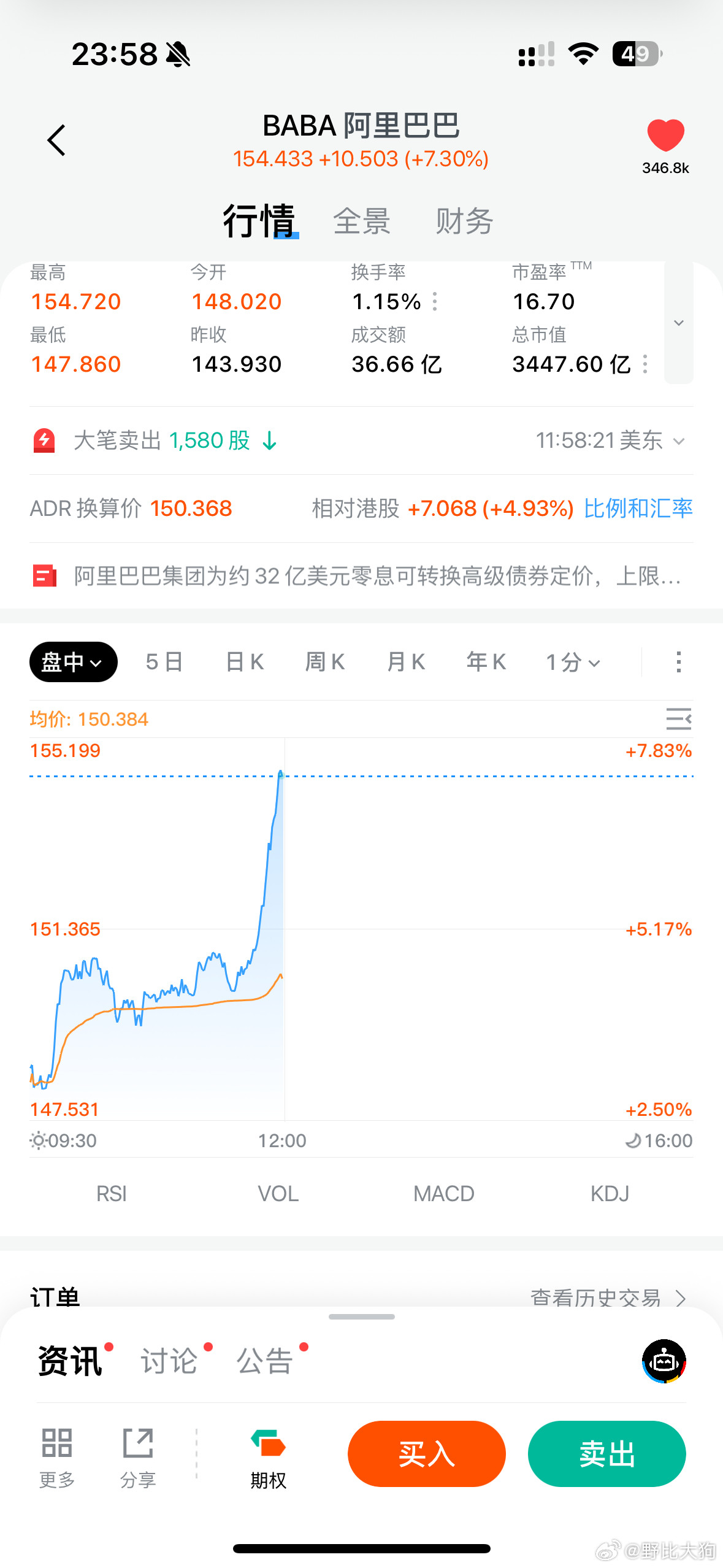This screenshot has height=1568, width=723.
Task: Tap 卖出 to sell the stock
Action: point(606,1454)
